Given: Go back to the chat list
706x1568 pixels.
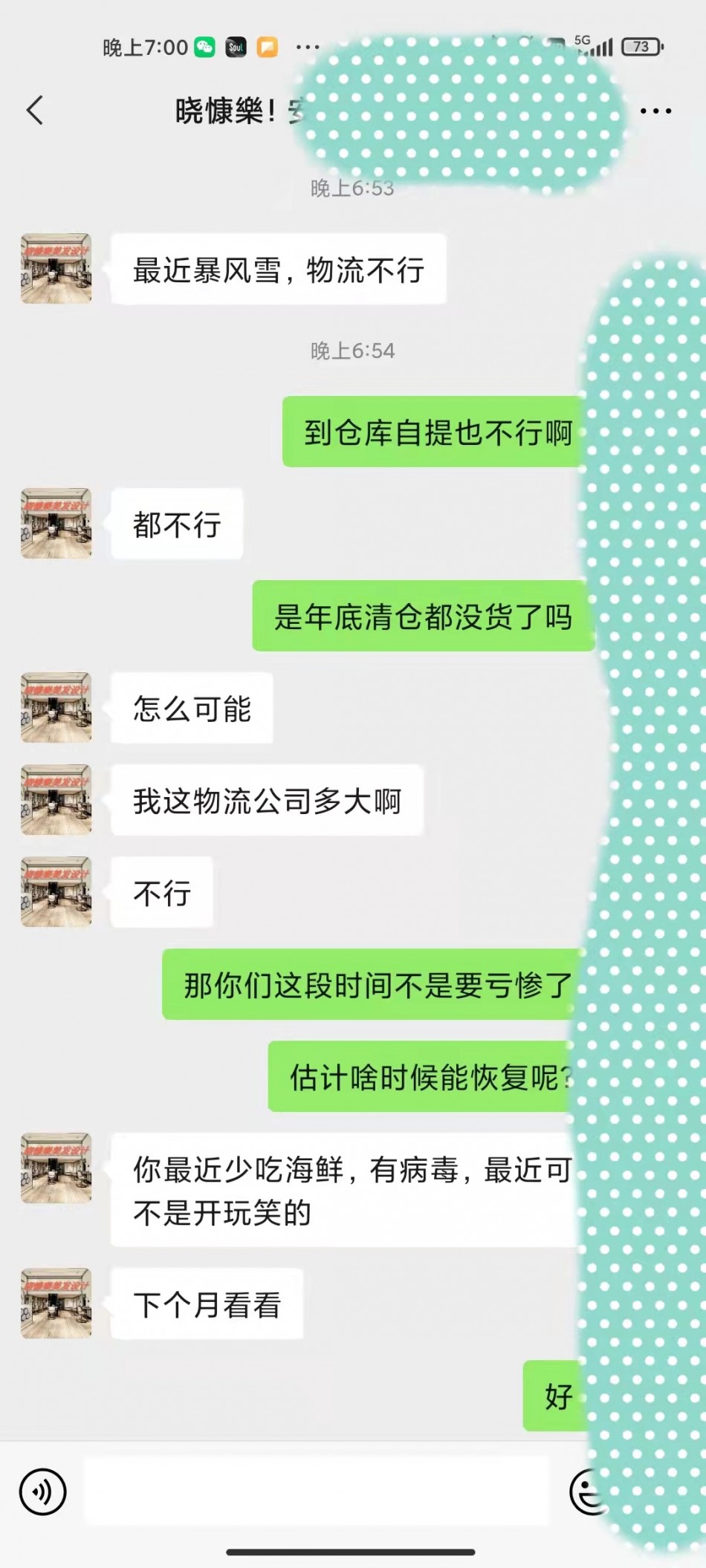Looking at the screenshot, I should 35,111.
